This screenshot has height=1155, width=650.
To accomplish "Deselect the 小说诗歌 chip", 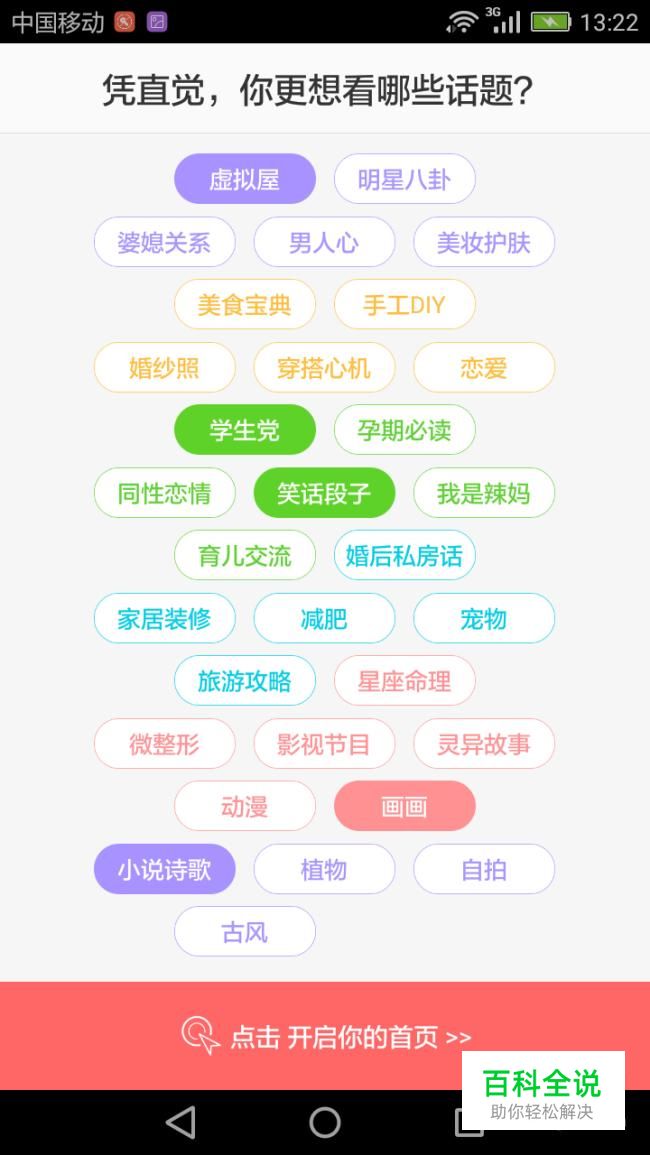I will pyautogui.click(x=165, y=870).
